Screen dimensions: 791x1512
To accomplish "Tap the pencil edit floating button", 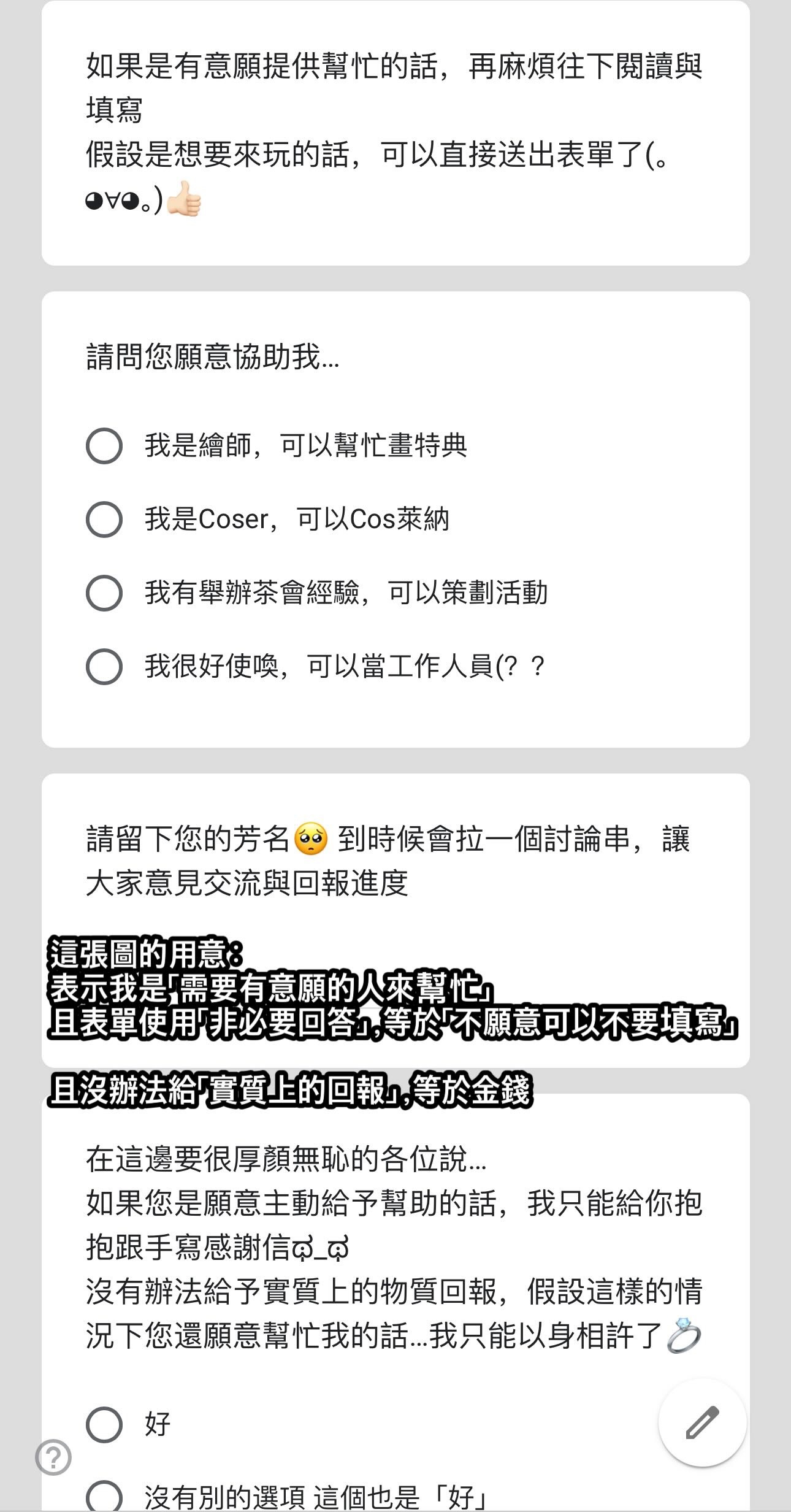I will coord(702,1422).
